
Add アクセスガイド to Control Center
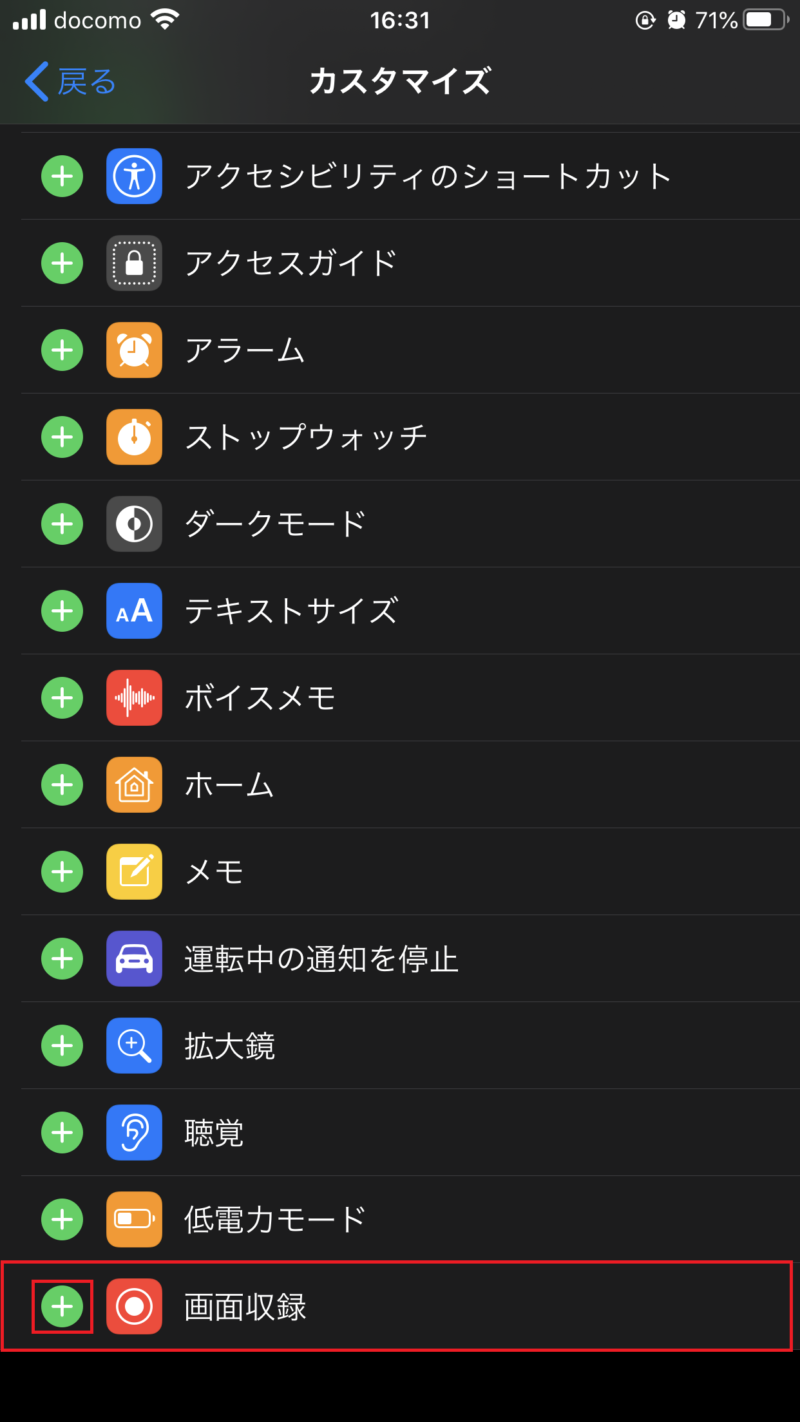62,264
